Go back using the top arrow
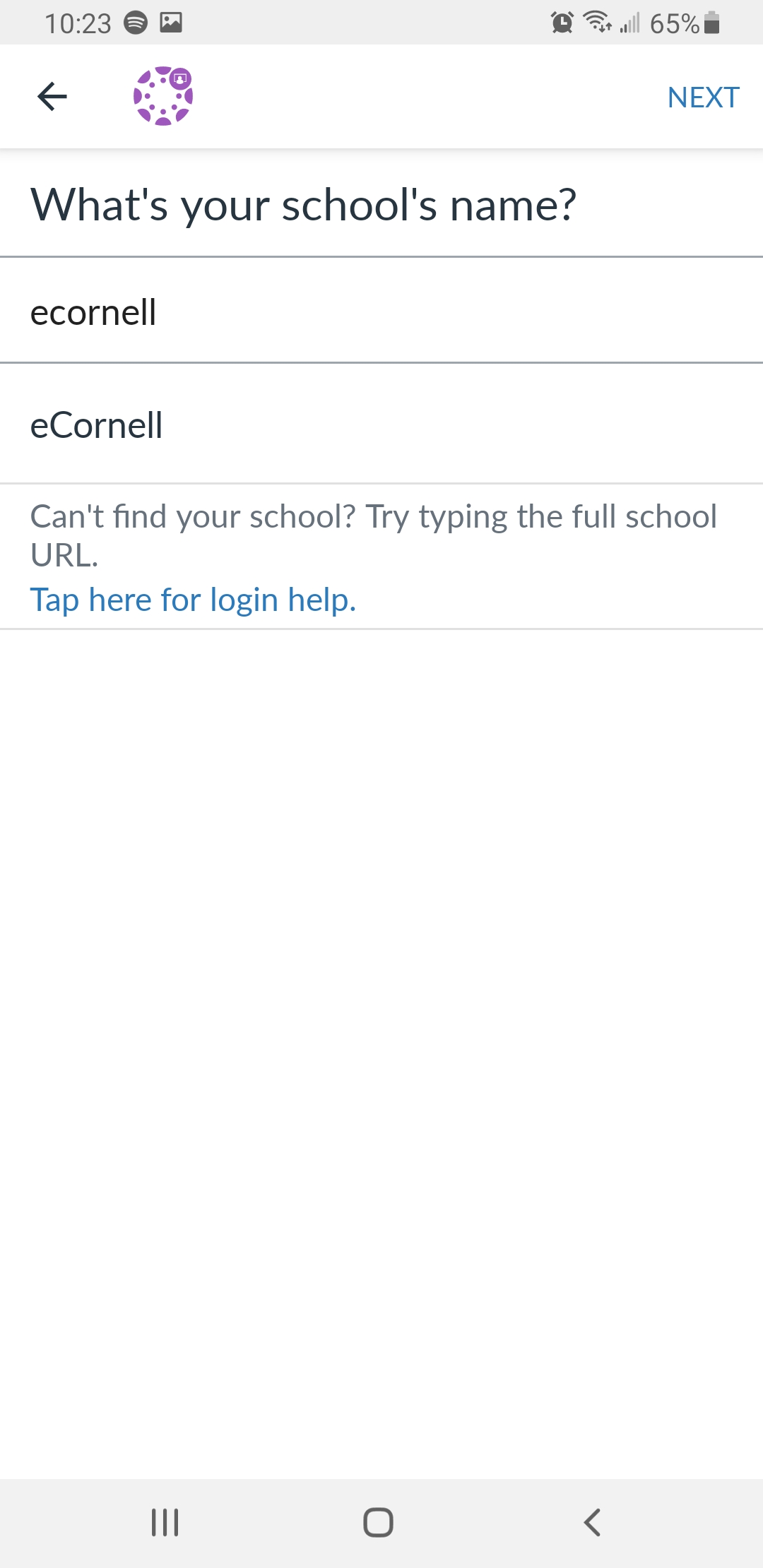 point(52,97)
